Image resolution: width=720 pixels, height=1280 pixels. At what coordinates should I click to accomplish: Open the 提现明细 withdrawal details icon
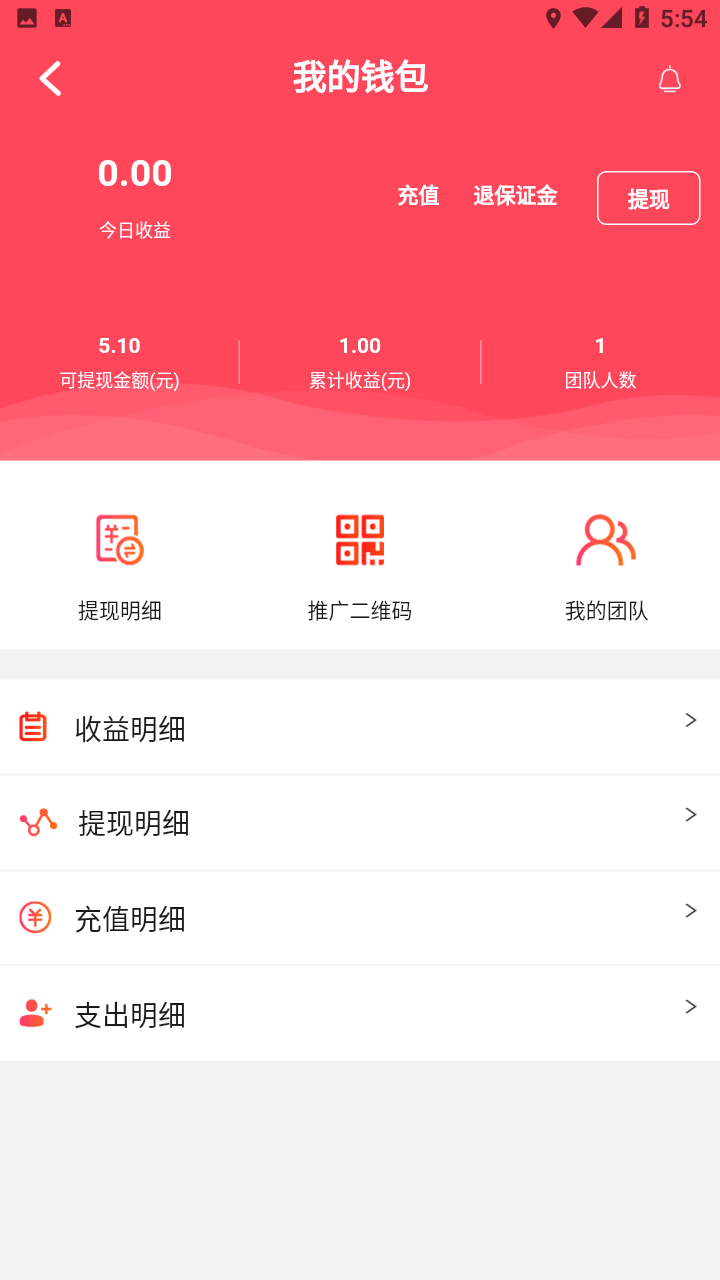[x=119, y=539]
